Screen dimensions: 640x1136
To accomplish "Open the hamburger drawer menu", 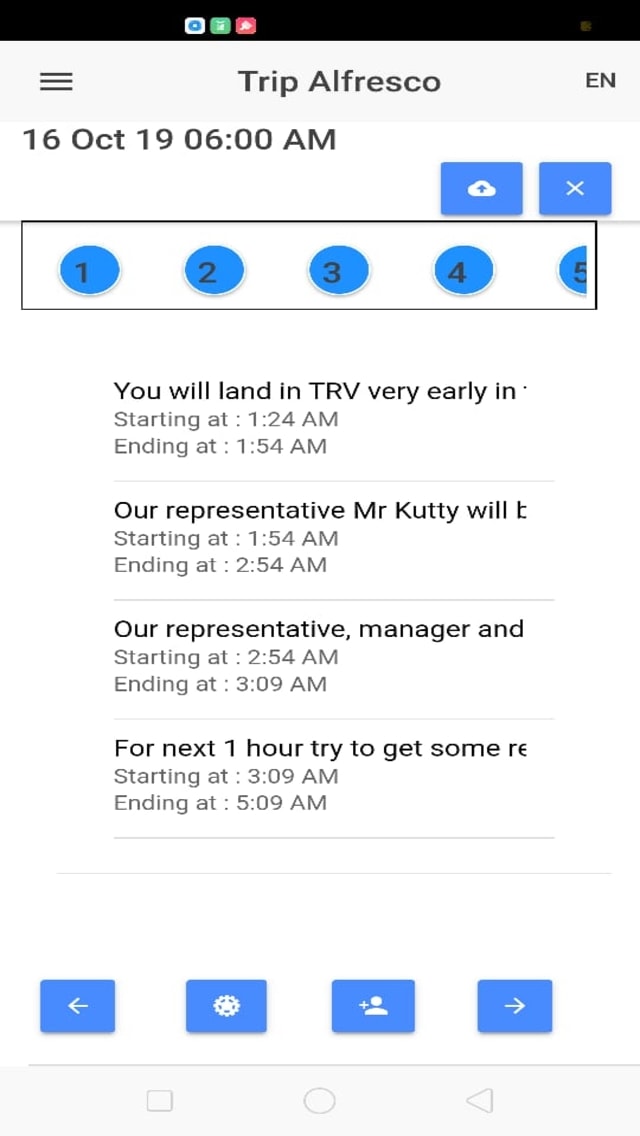I will click(56, 82).
